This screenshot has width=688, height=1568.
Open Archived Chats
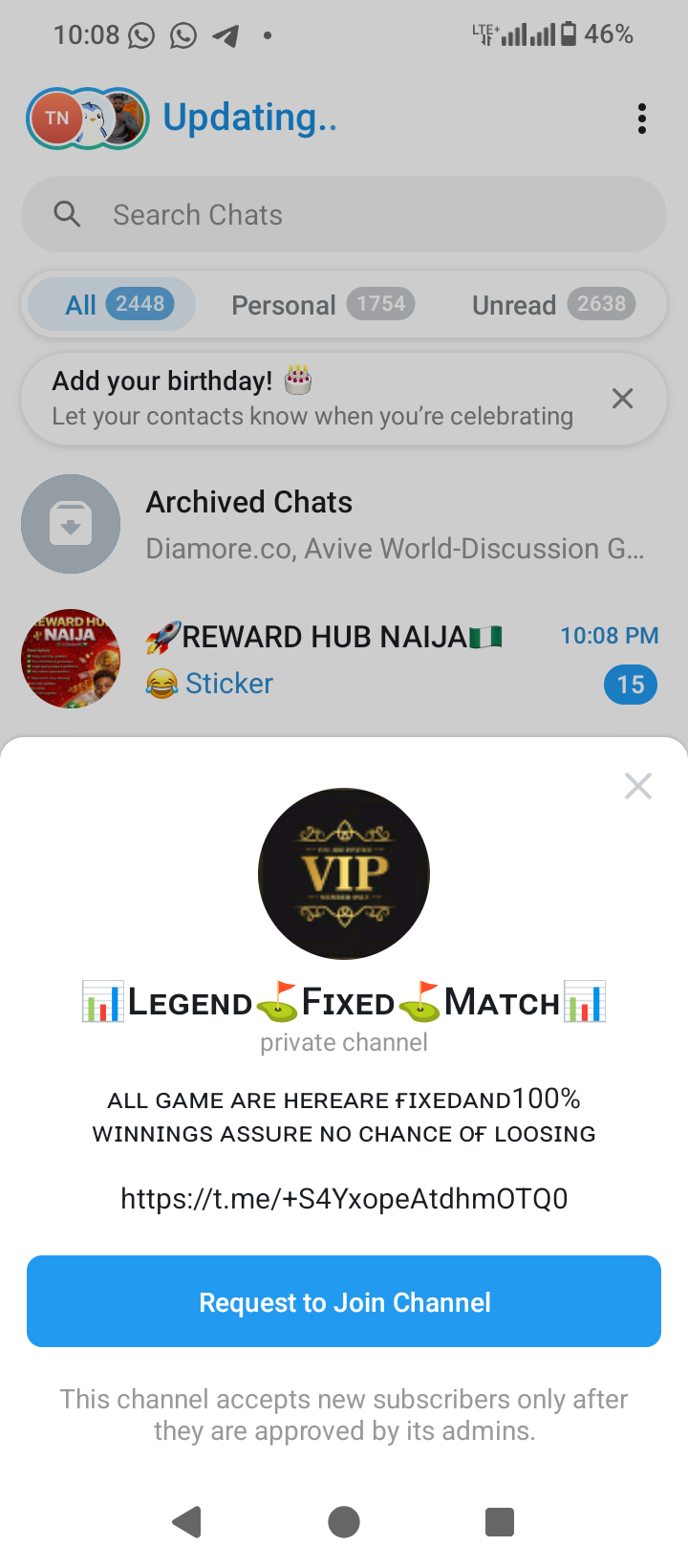tap(344, 524)
